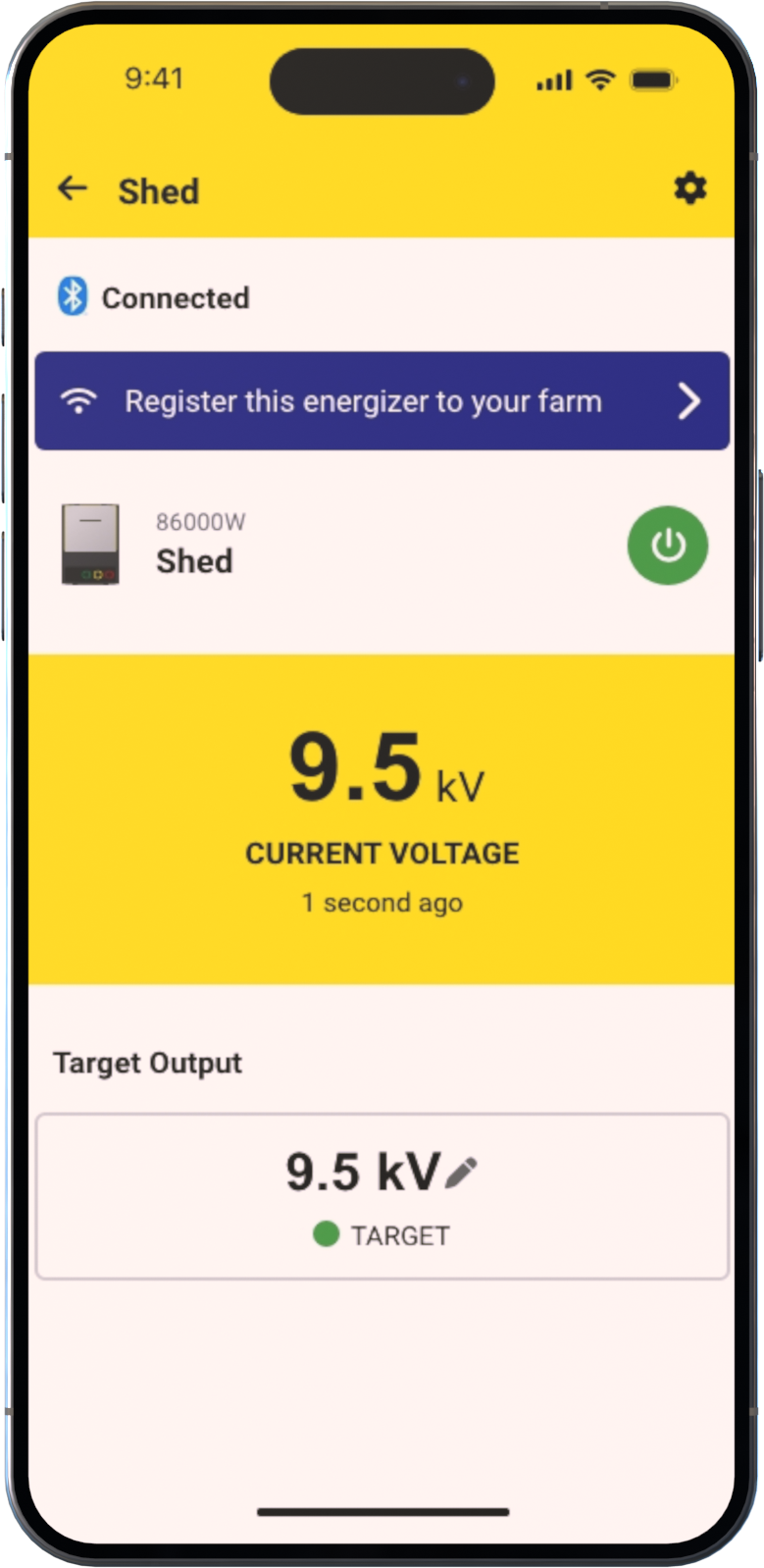Register this energizer to your farm
764x1568 pixels.
pyautogui.click(x=382, y=401)
